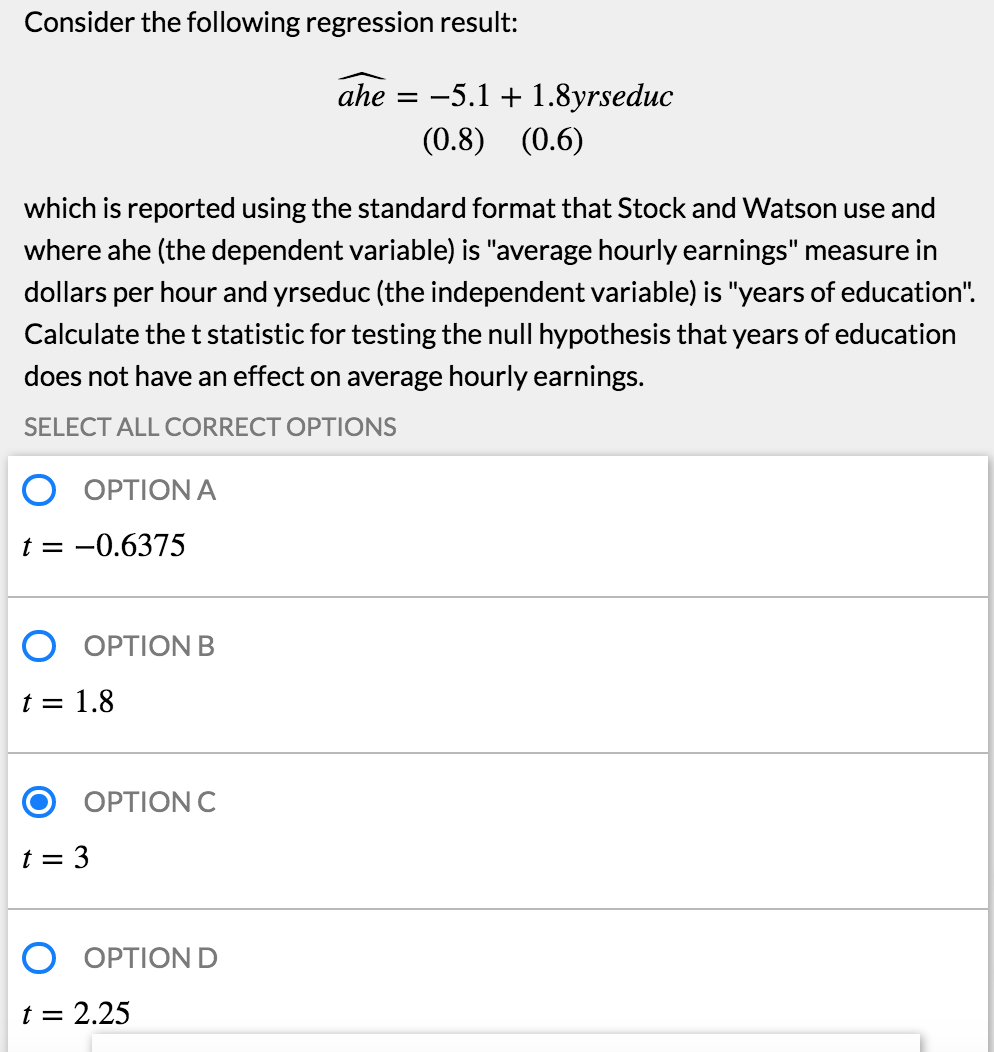Click the Option A answer row
The width and height of the screenshot is (994, 1052).
pyautogui.click(x=497, y=525)
